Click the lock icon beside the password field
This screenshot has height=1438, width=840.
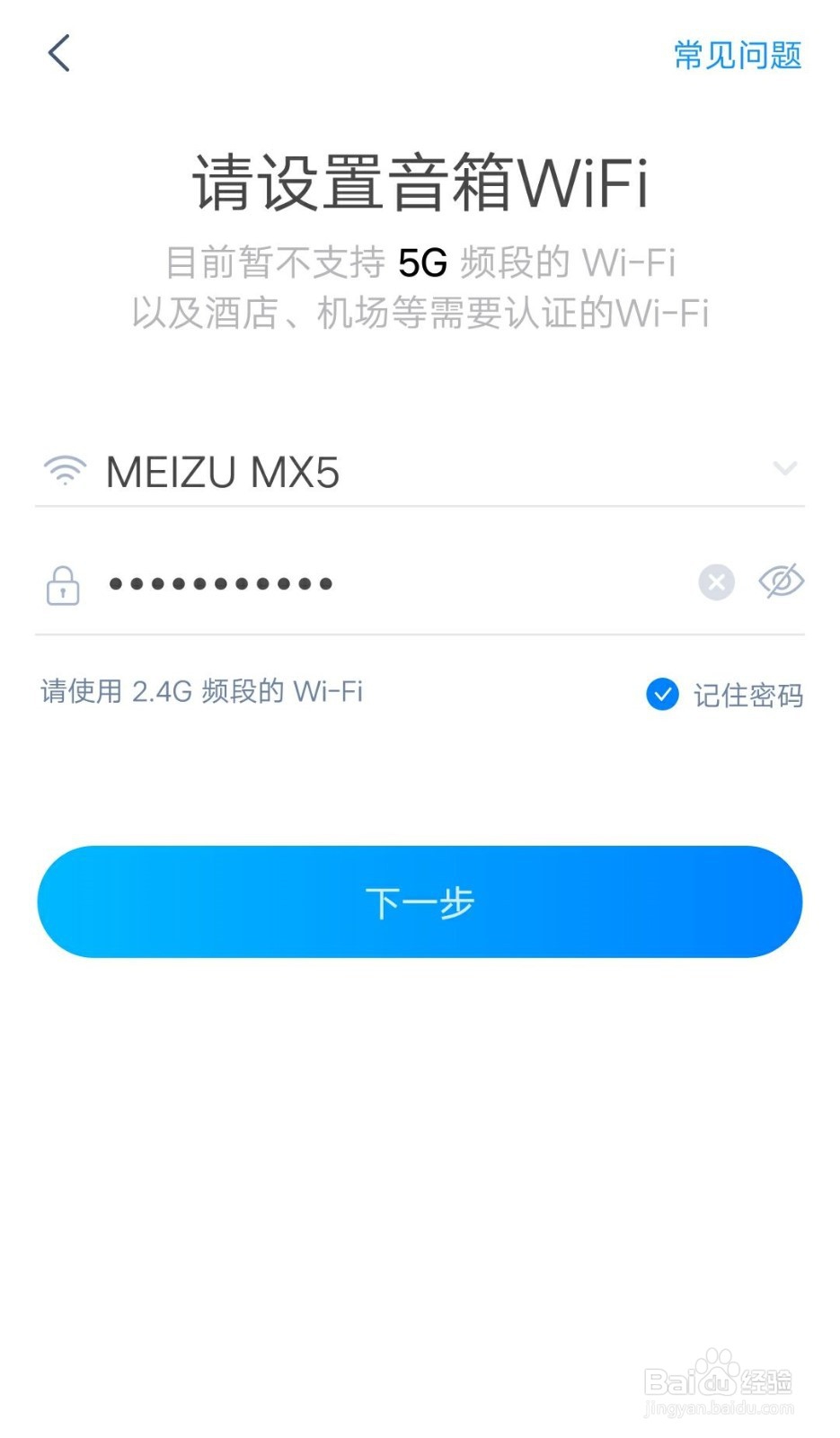[x=62, y=584]
